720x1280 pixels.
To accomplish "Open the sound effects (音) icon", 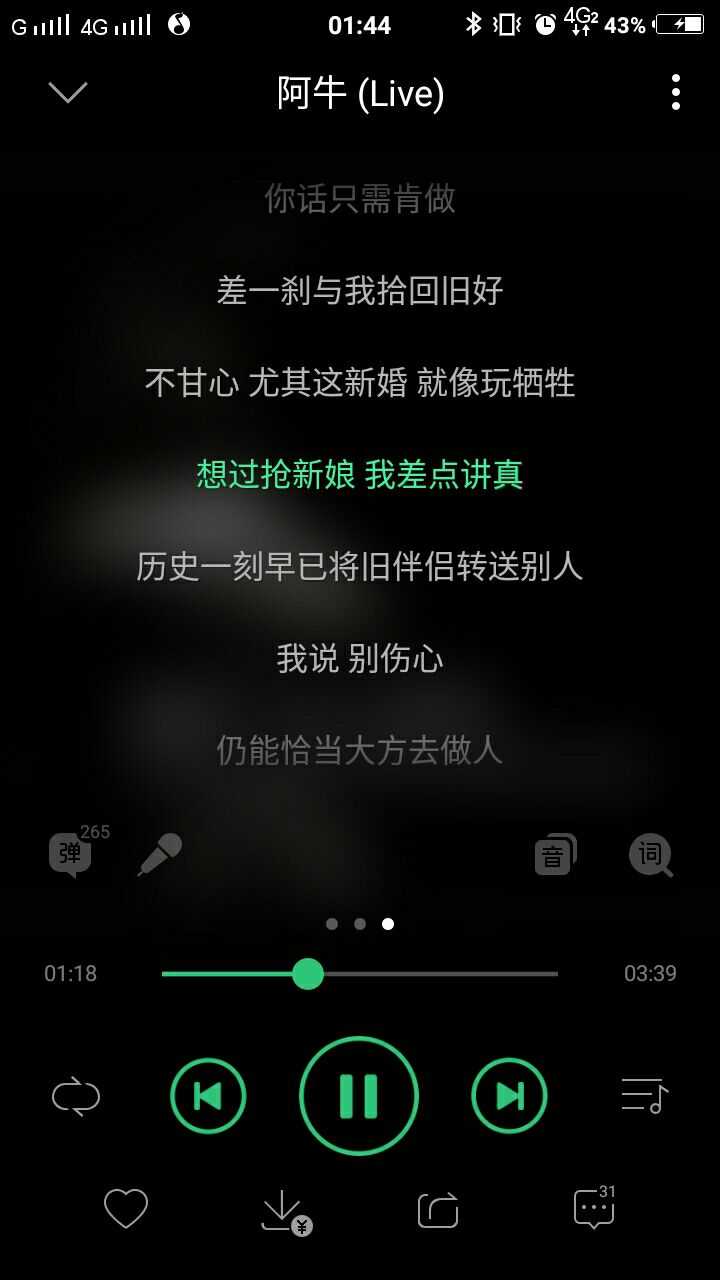I will click(555, 854).
